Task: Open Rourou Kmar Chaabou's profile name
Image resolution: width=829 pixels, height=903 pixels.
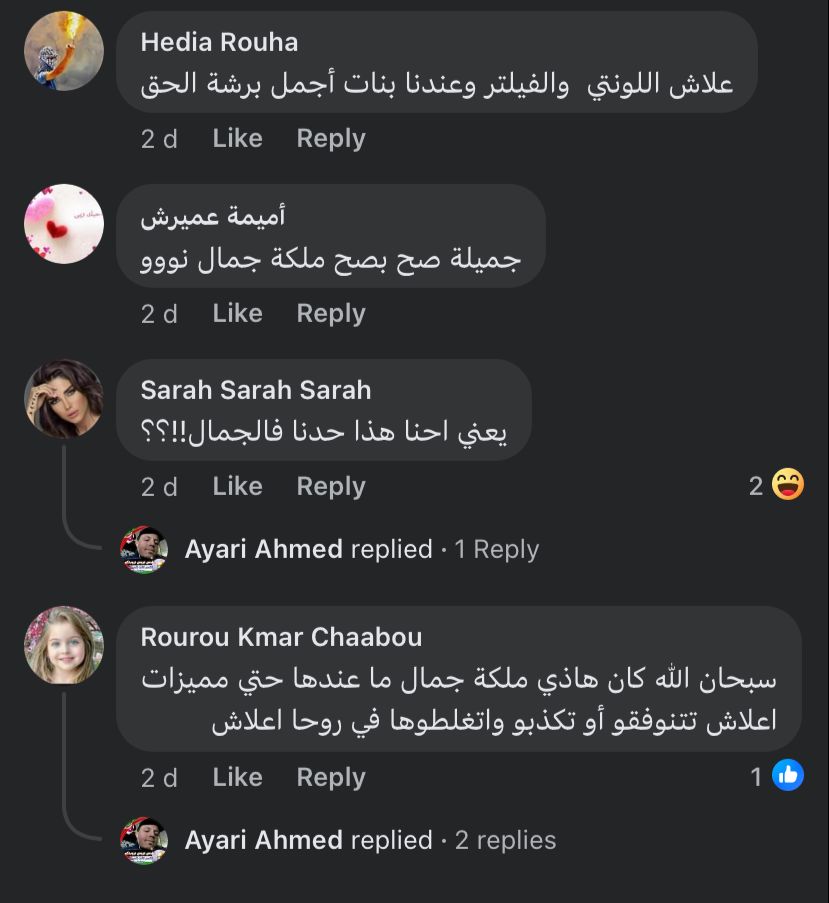Action: [281, 637]
